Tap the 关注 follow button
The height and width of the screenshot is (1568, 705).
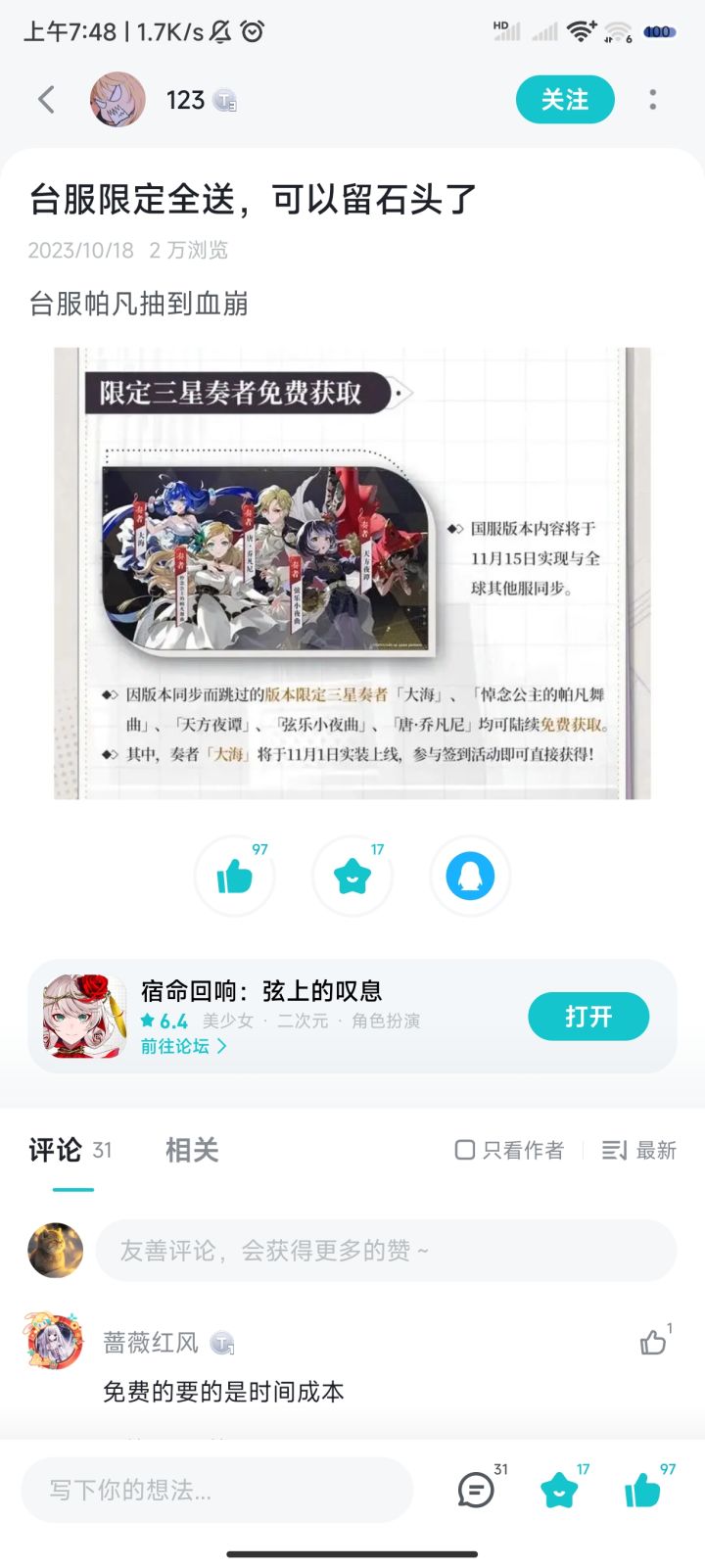pos(565,100)
